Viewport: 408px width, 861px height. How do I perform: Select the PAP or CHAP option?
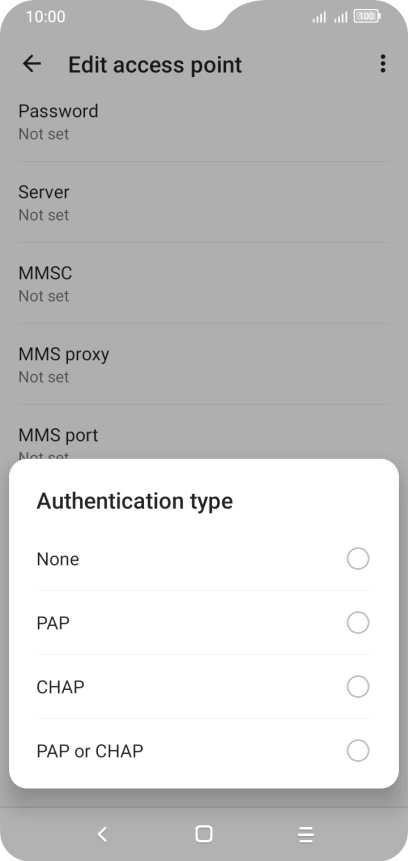tap(204, 751)
